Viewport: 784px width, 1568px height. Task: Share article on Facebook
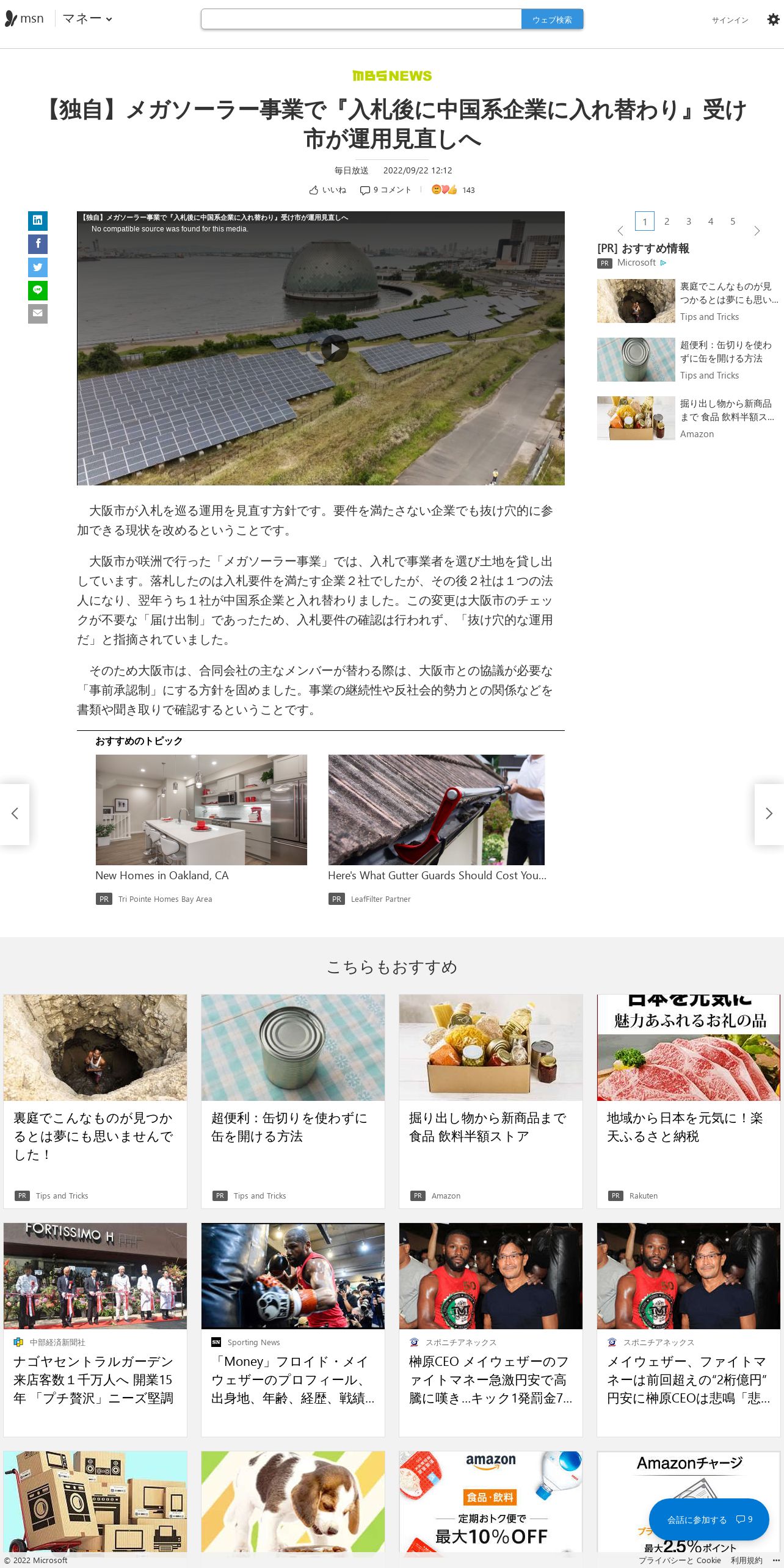tap(38, 244)
